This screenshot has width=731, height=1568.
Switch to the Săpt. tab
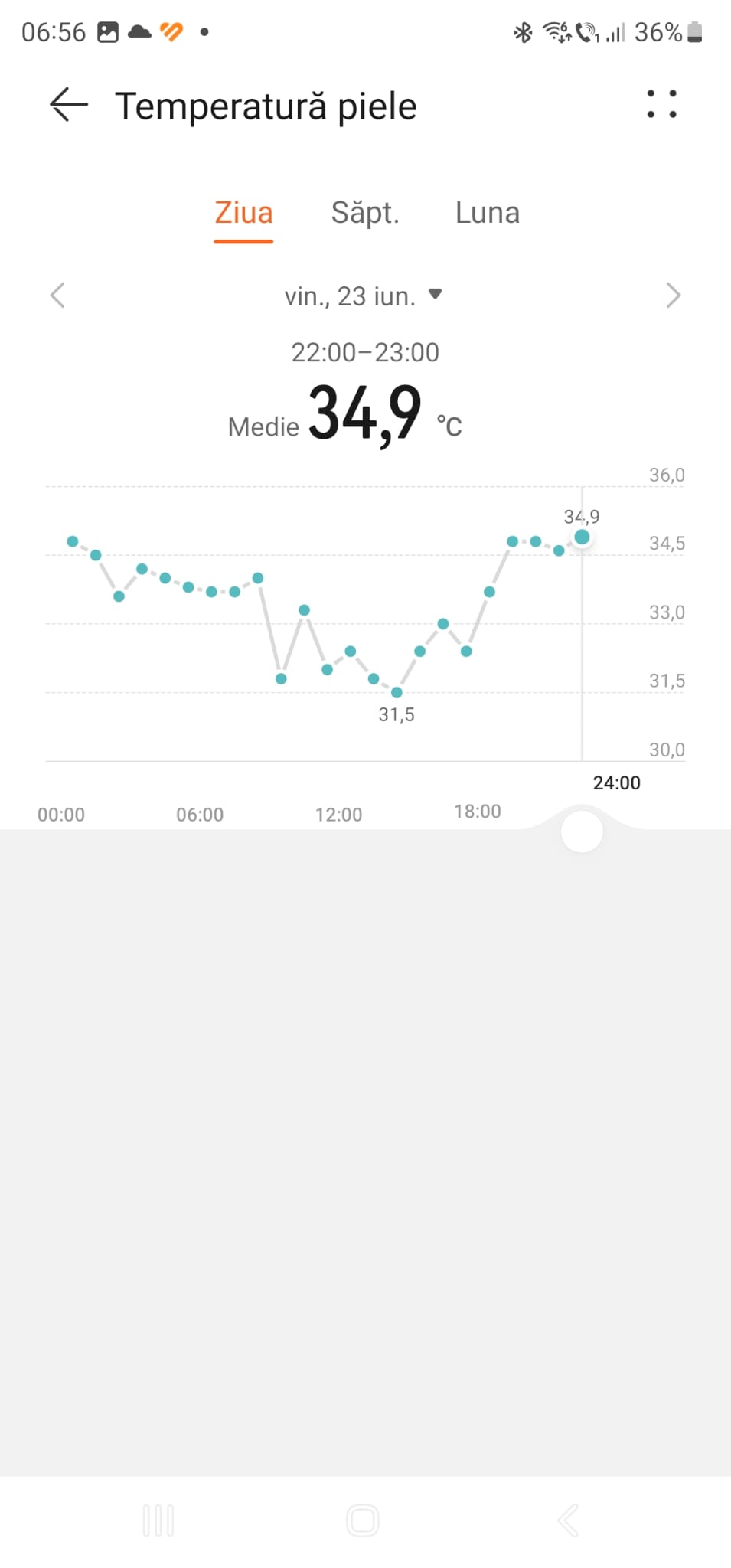365,213
